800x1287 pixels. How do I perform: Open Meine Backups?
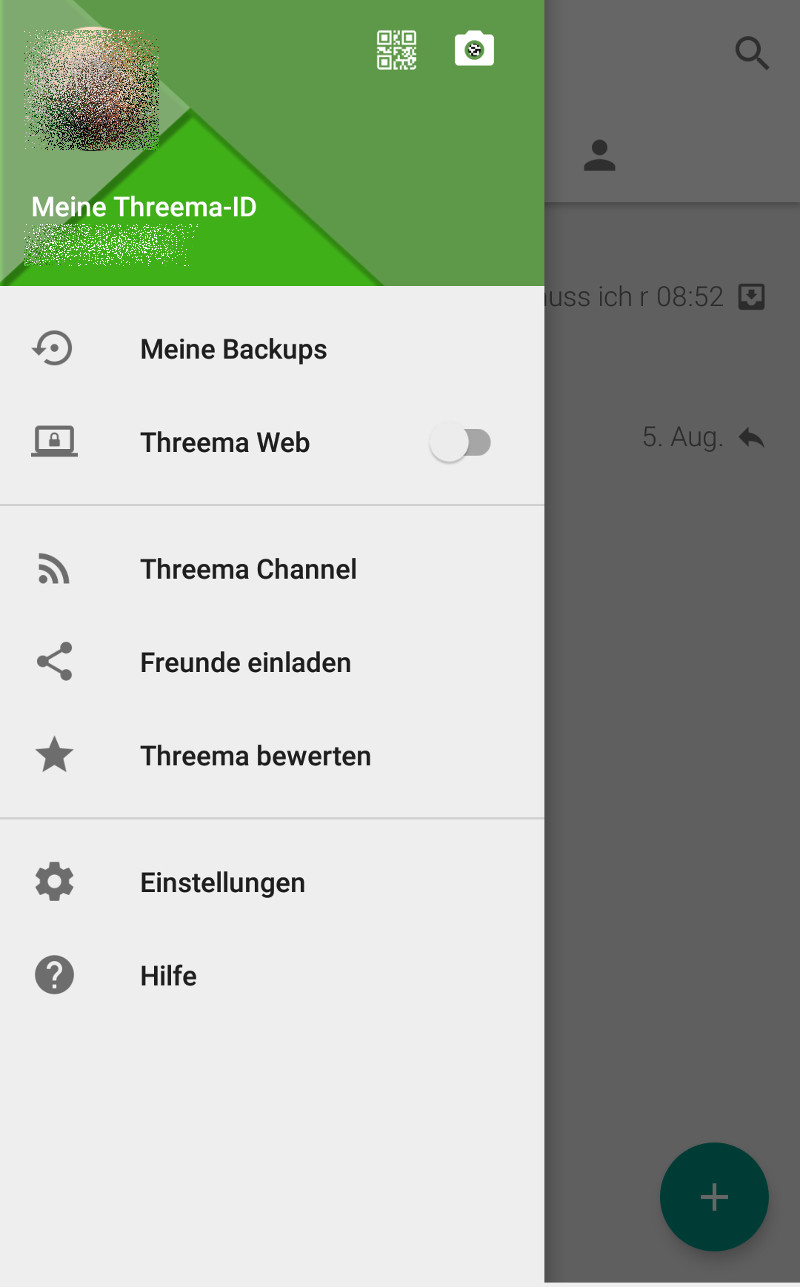point(272,349)
